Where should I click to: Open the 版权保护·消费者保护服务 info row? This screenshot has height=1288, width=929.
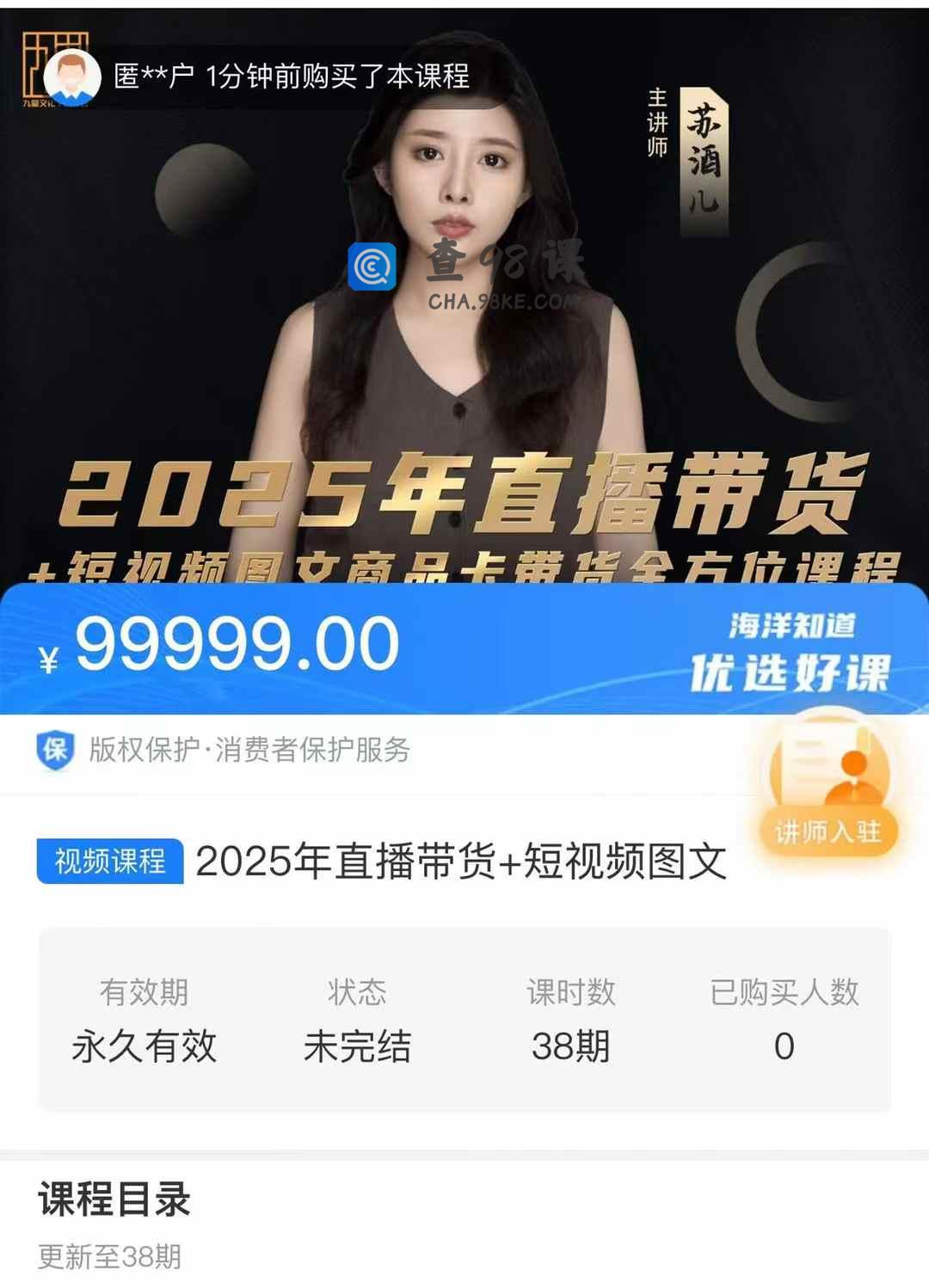tap(249, 750)
